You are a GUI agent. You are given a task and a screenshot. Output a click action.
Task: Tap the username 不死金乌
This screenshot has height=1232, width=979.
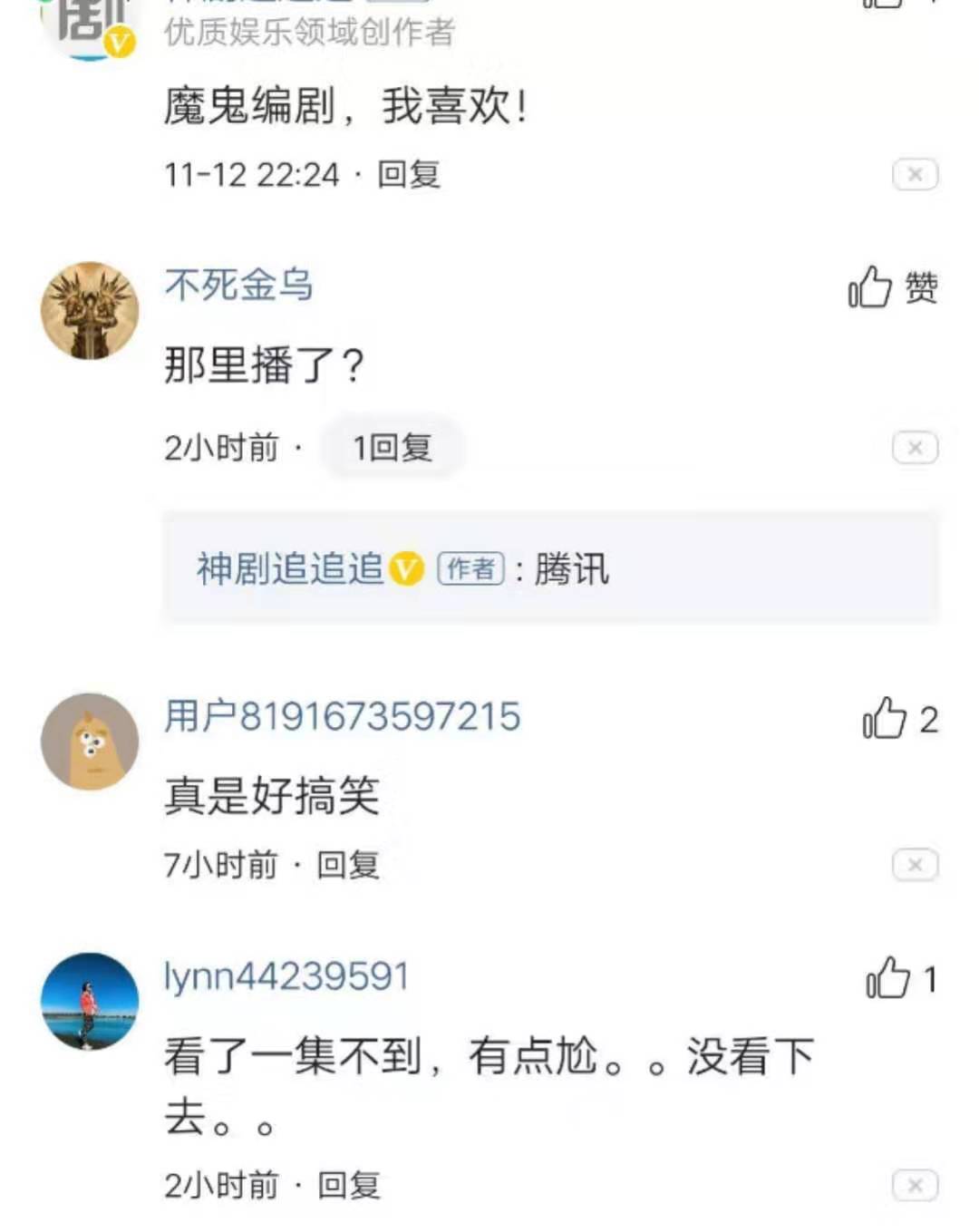238,286
